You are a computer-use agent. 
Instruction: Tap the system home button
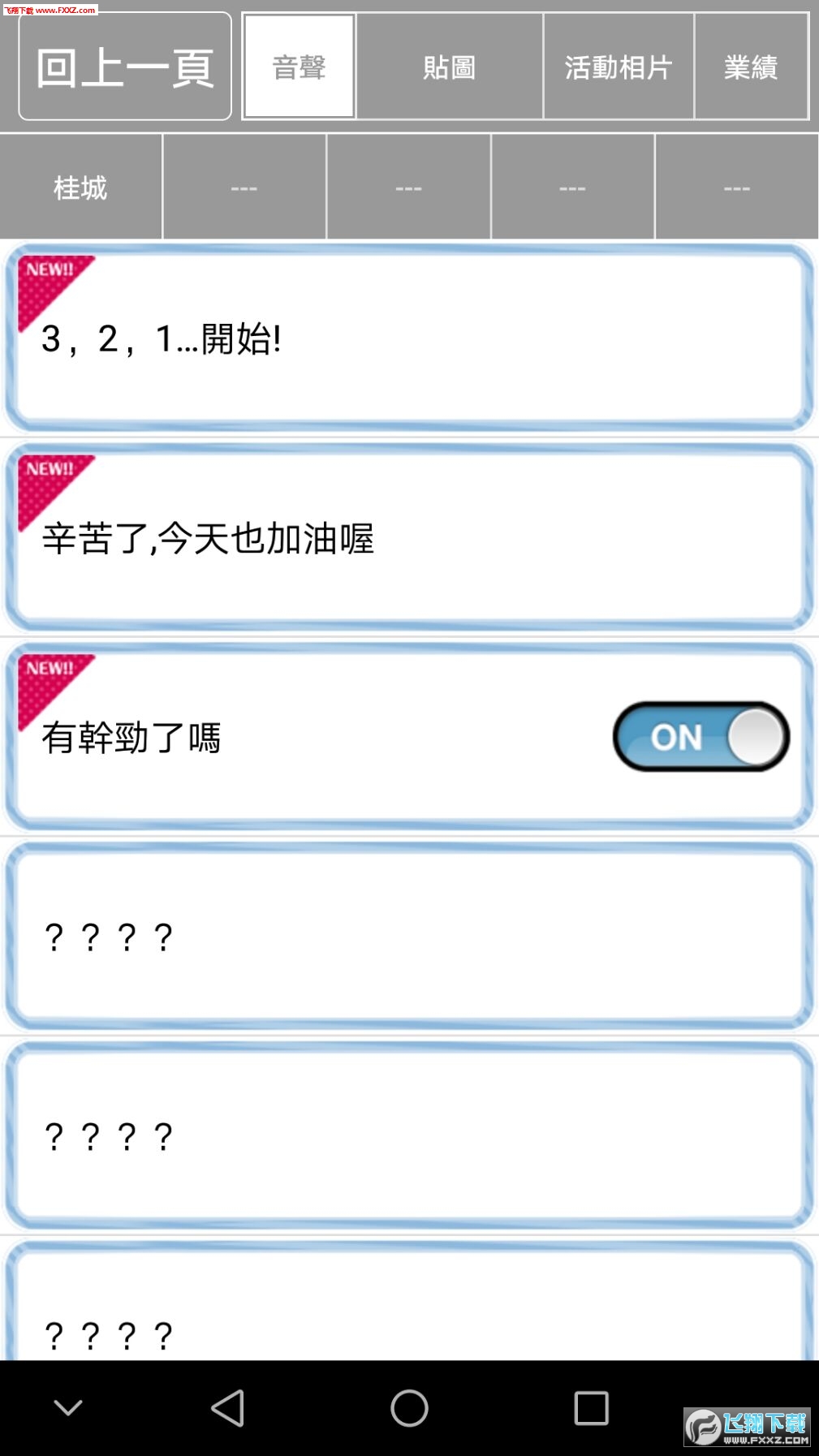coord(409,1408)
